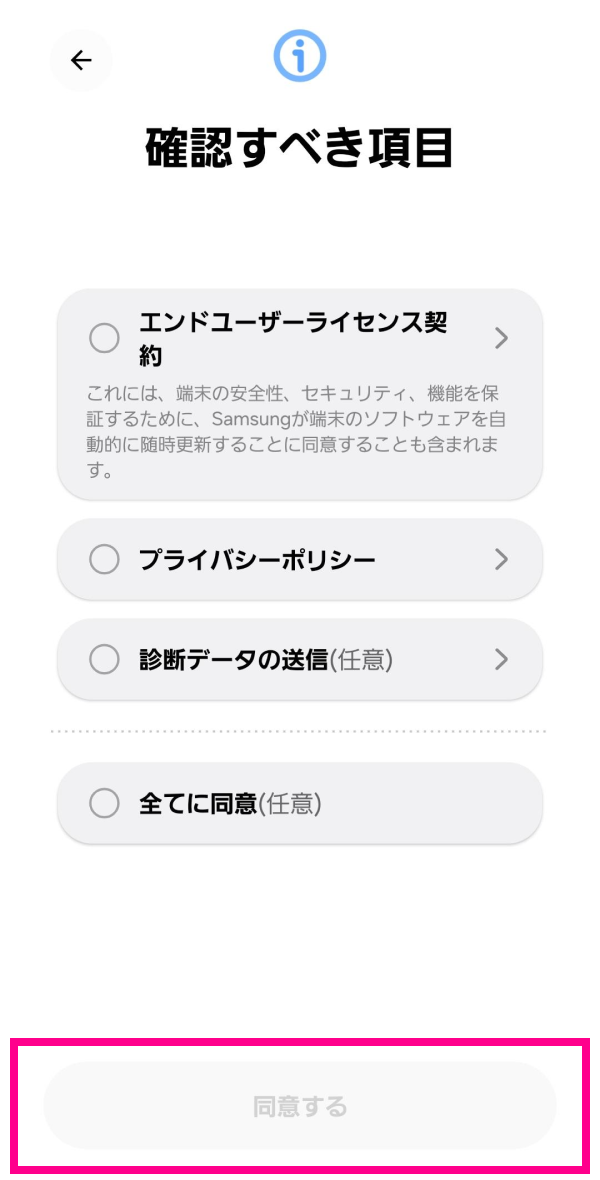Check 診断データの送信 optional circle
Viewport: 600px width, 1180px height.
click(x=104, y=659)
